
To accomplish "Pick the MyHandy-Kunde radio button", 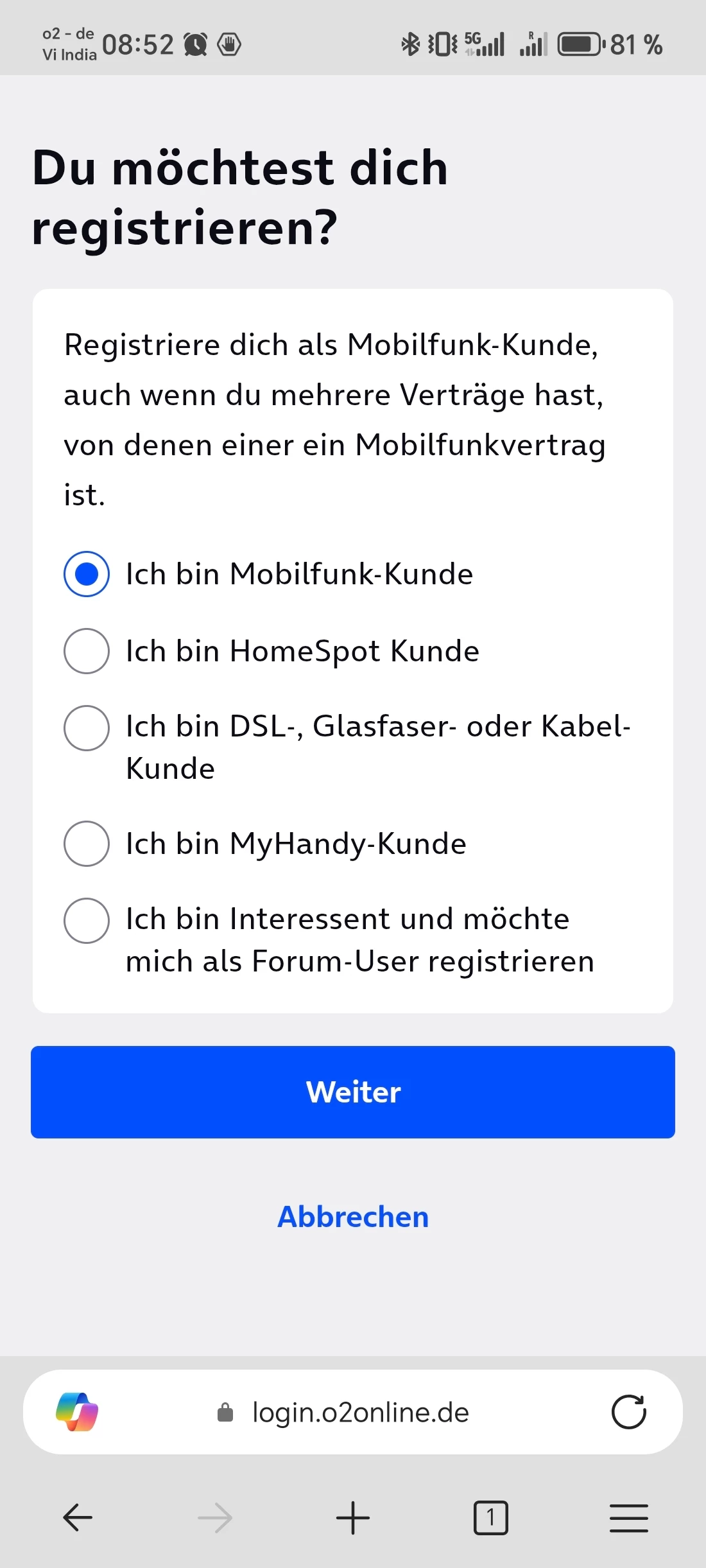I will click(87, 843).
